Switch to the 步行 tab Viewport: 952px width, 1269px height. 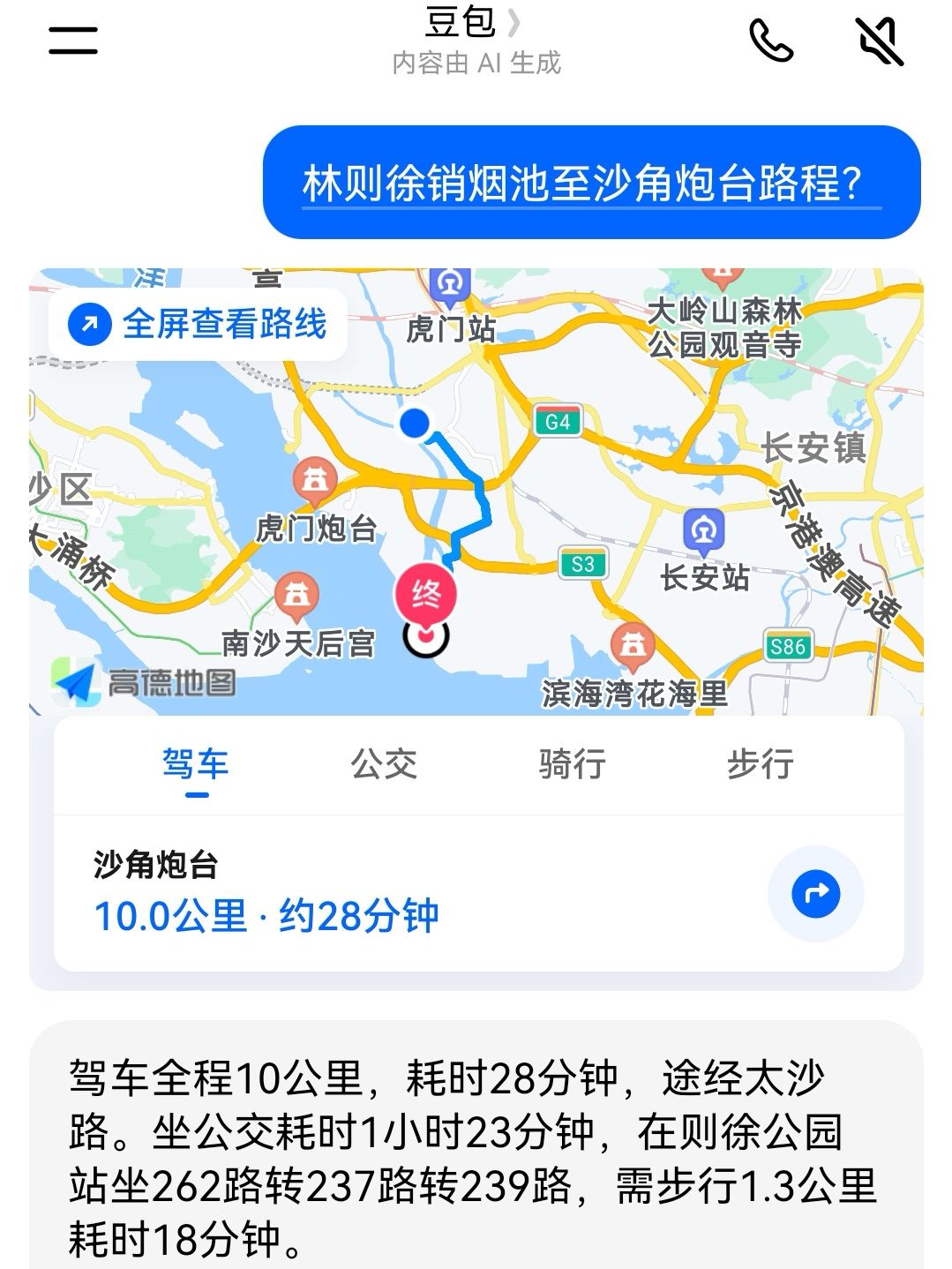pyautogui.click(x=760, y=764)
